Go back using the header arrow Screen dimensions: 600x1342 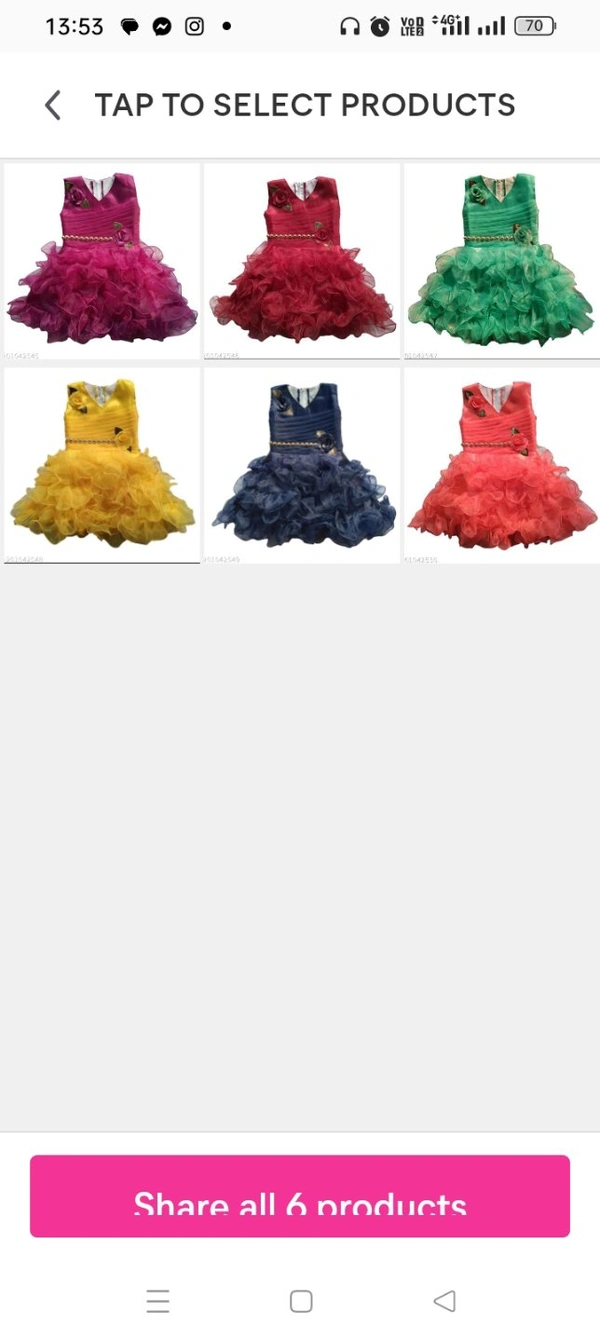tap(53, 105)
